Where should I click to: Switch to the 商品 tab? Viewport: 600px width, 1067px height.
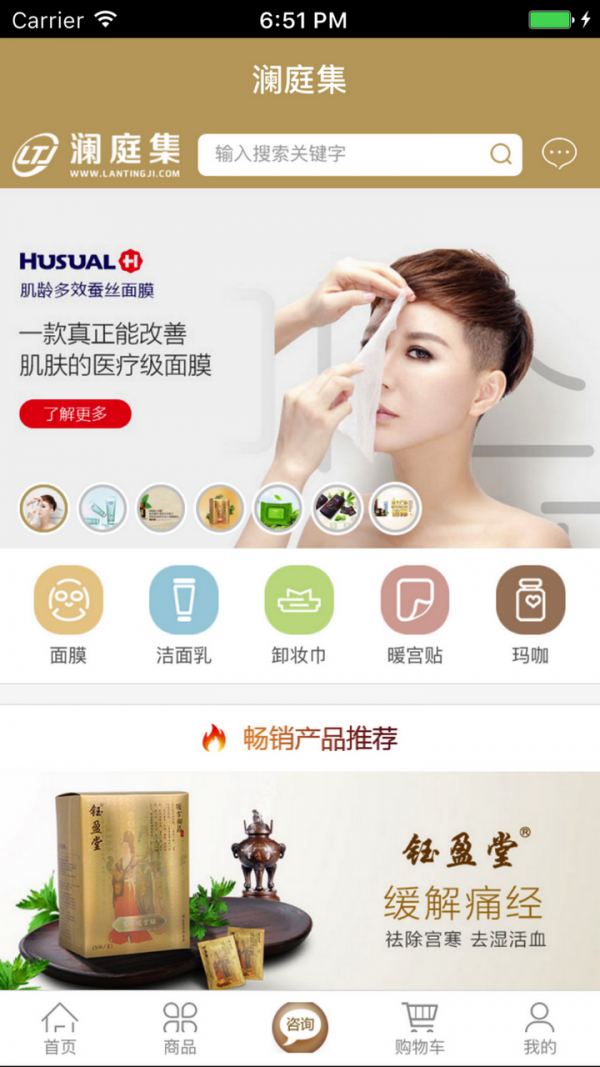[x=180, y=1029]
